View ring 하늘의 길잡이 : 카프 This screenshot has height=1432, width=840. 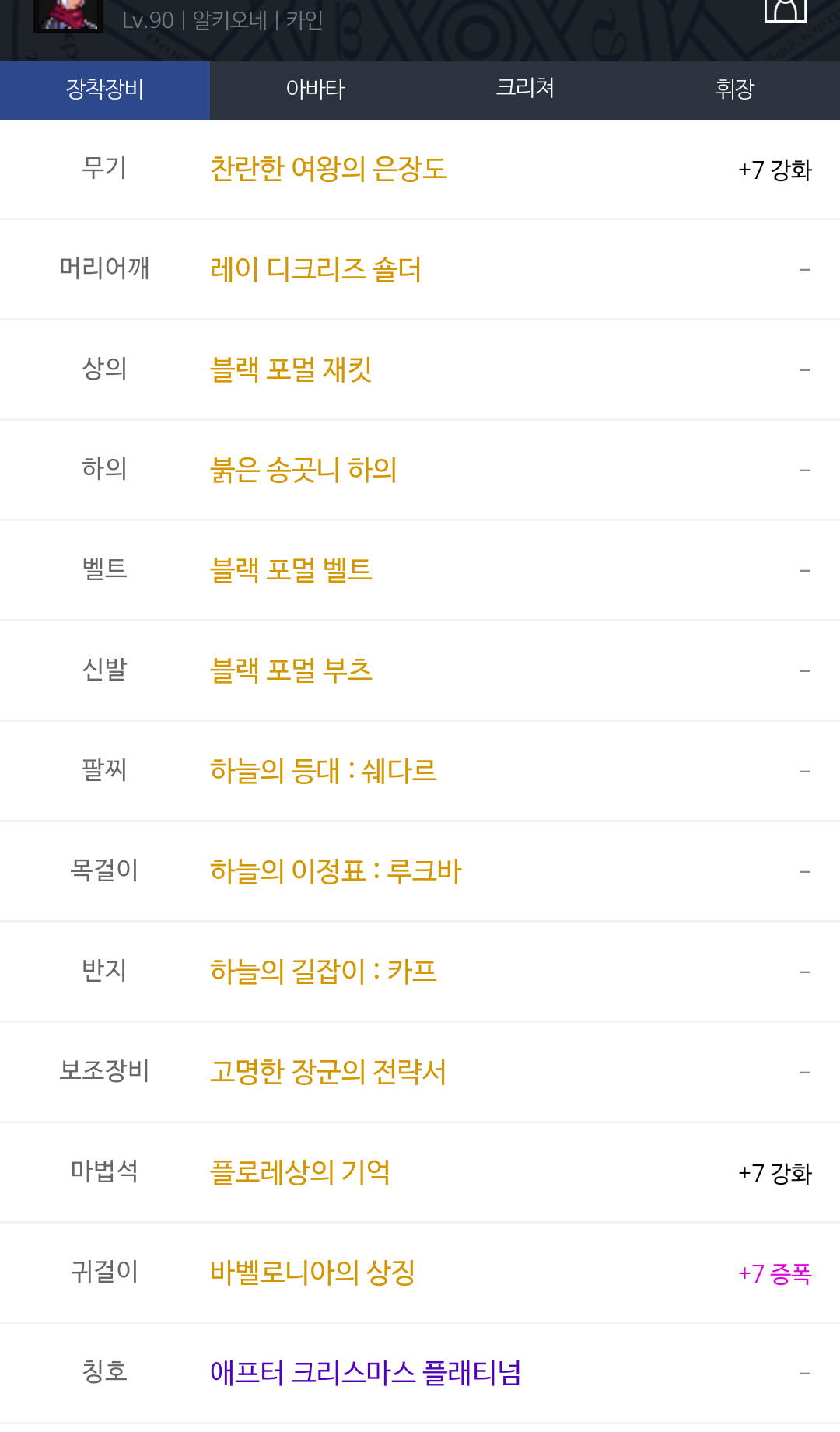pyautogui.click(x=324, y=972)
